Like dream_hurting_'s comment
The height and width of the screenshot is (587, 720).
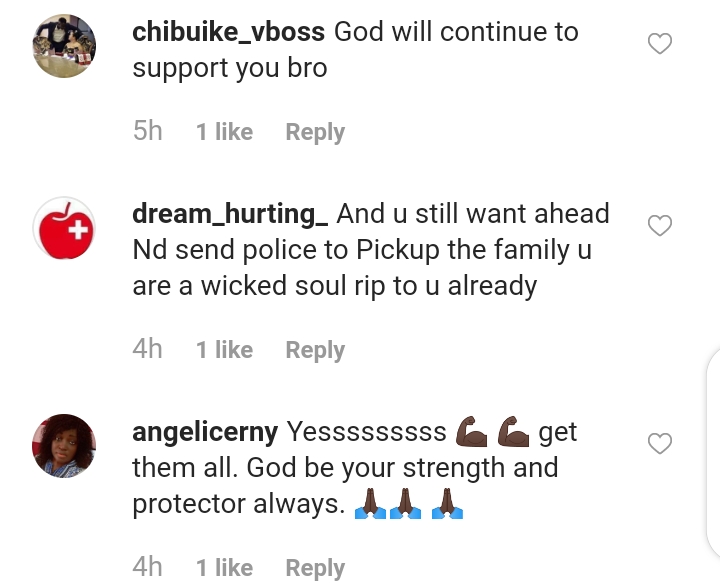click(x=660, y=226)
